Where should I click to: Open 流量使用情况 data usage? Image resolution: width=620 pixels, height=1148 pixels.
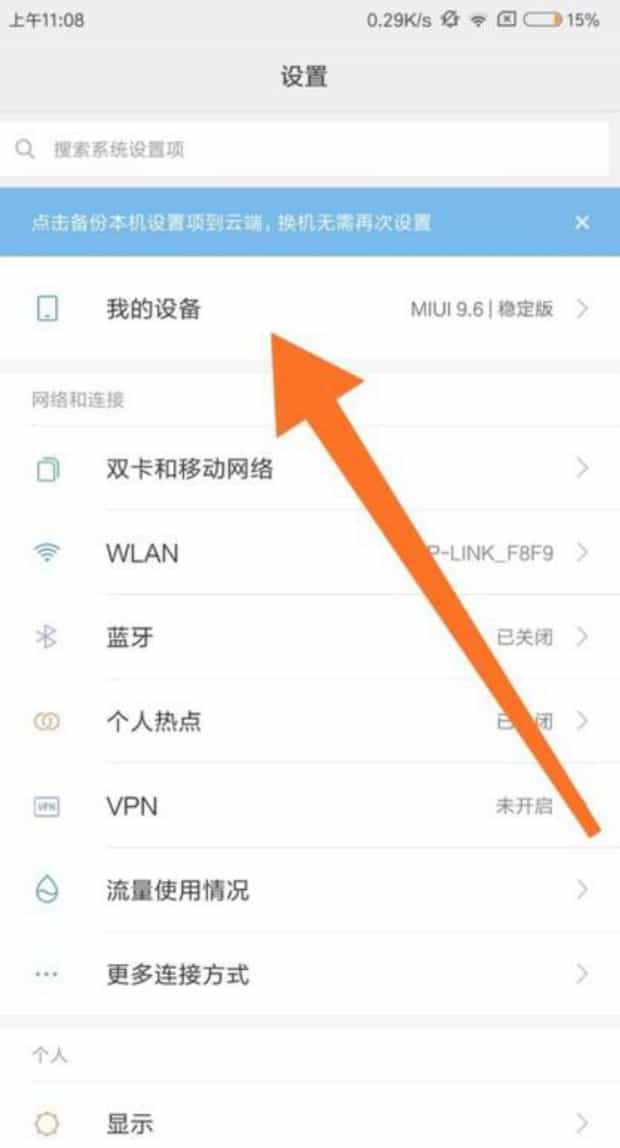(x=178, y=889)
